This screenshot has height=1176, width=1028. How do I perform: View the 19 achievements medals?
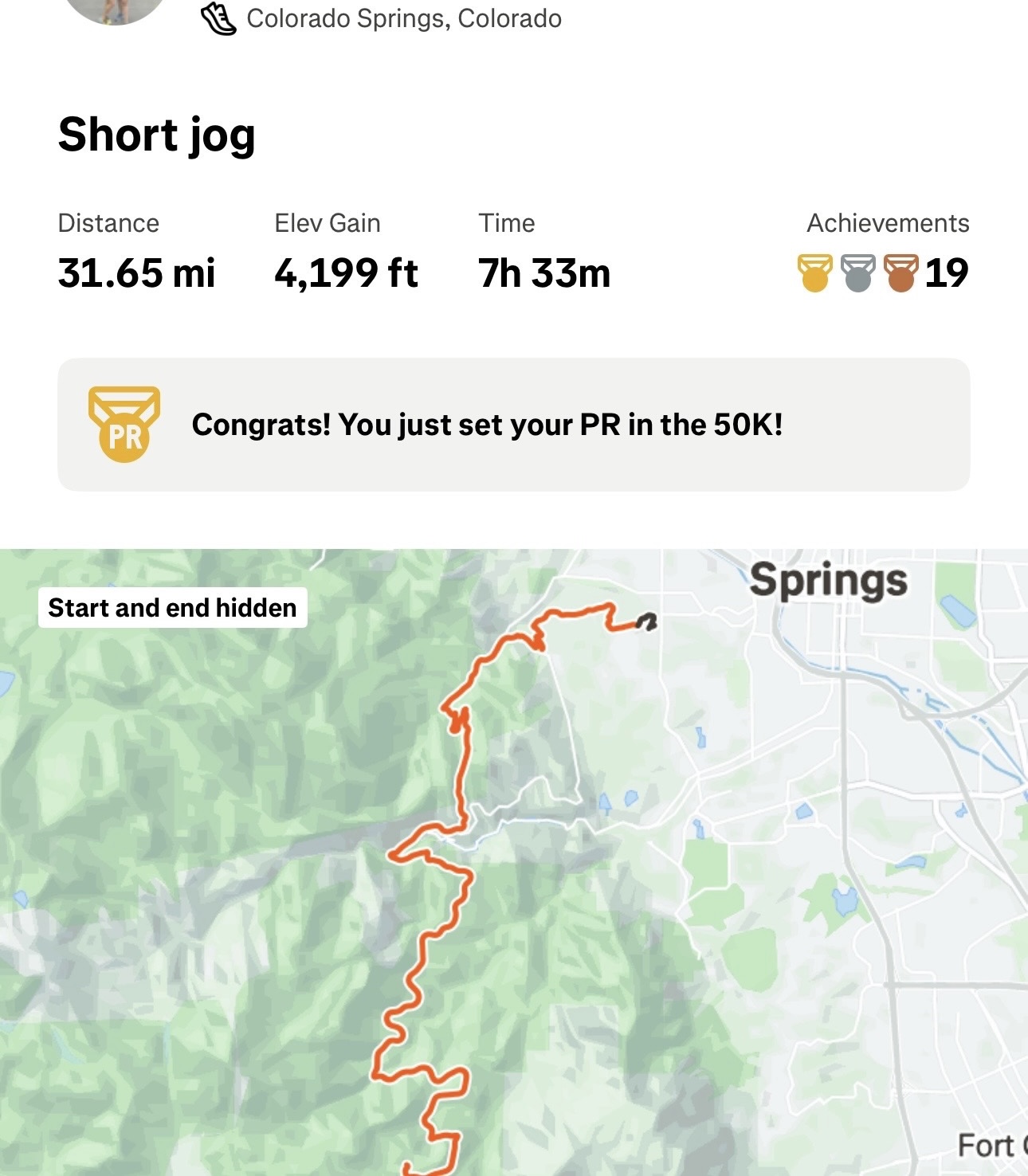[883, 273]
